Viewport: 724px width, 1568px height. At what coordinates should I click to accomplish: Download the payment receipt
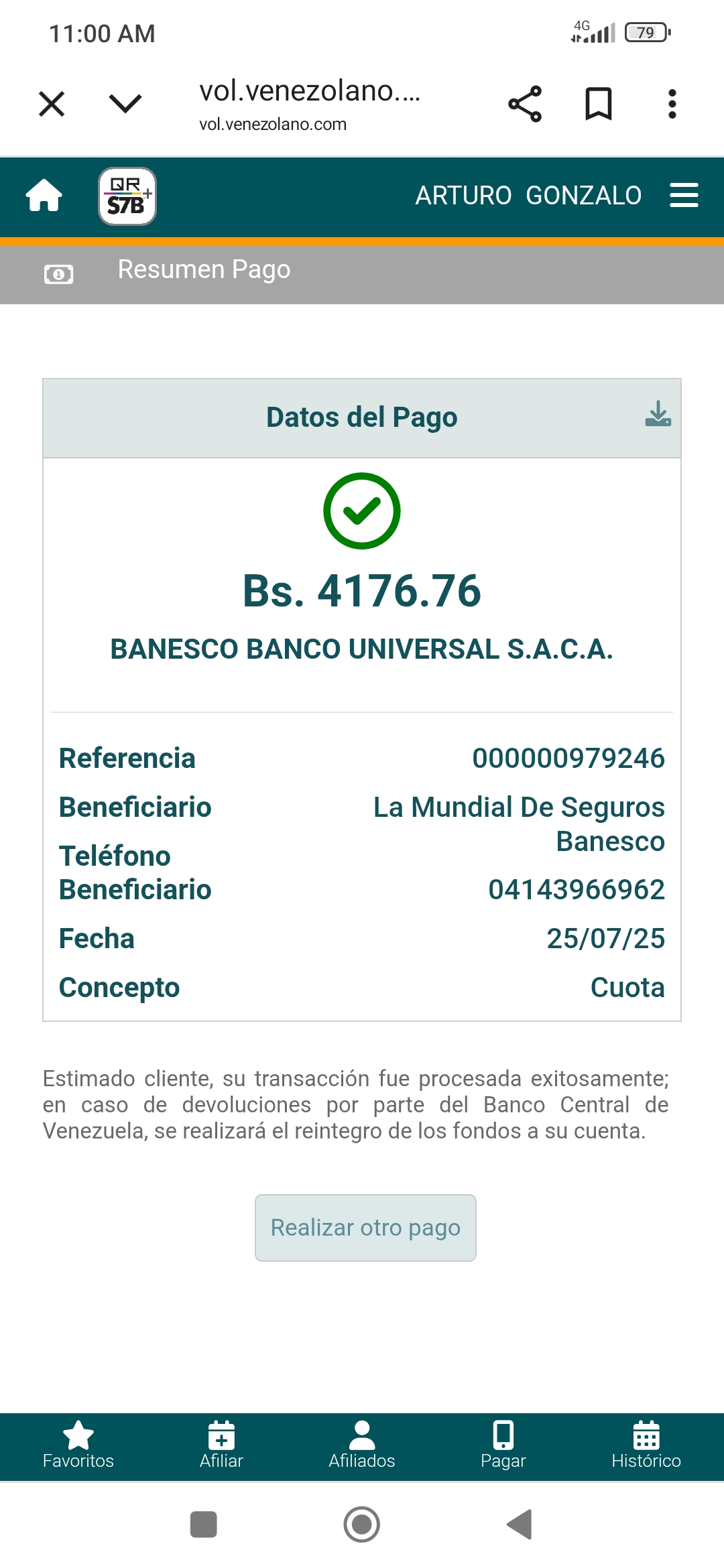pyautogui.click(x=658, y=414)
